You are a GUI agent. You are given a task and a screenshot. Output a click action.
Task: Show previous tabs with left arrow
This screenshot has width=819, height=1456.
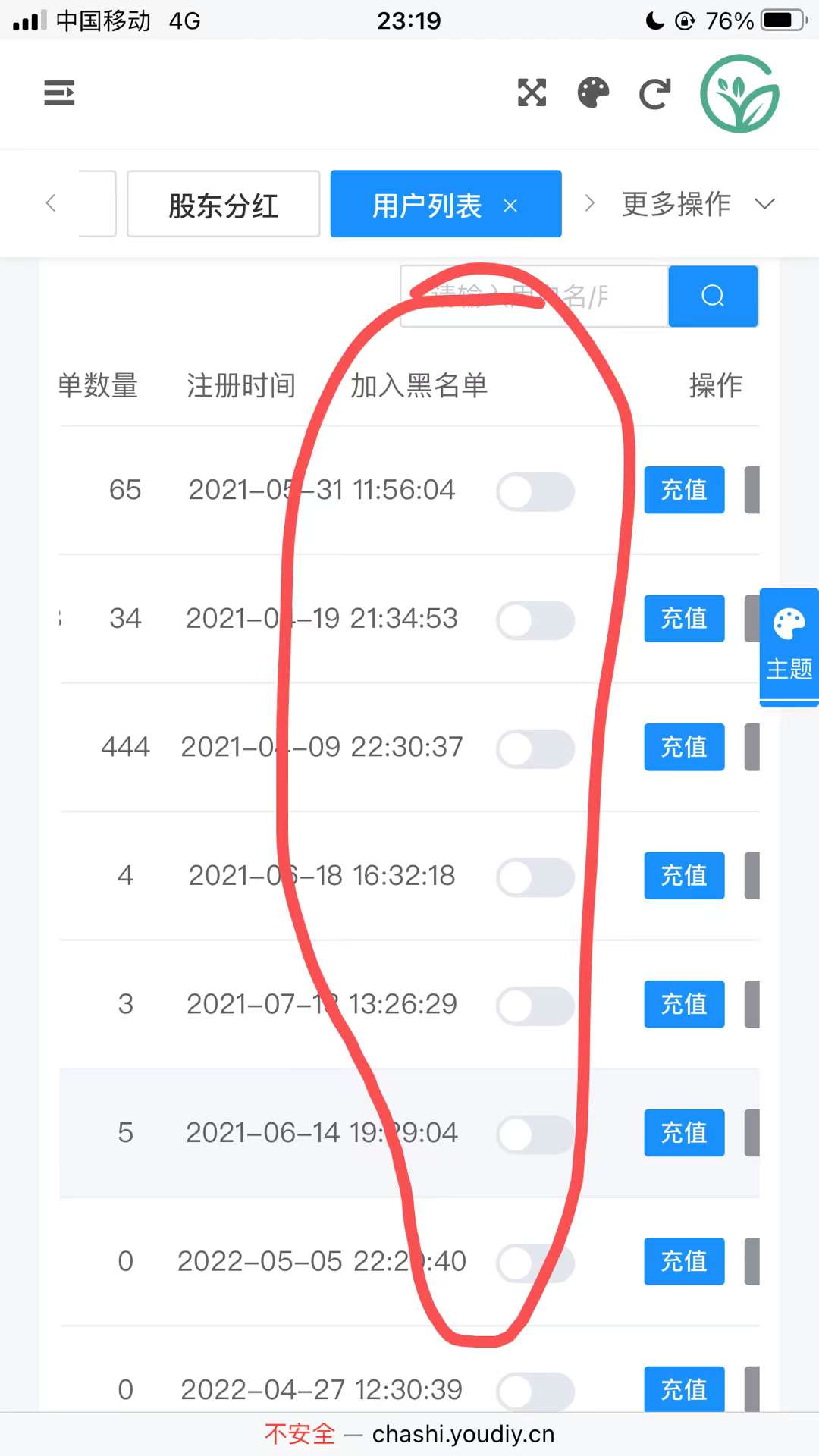point(51,203)
